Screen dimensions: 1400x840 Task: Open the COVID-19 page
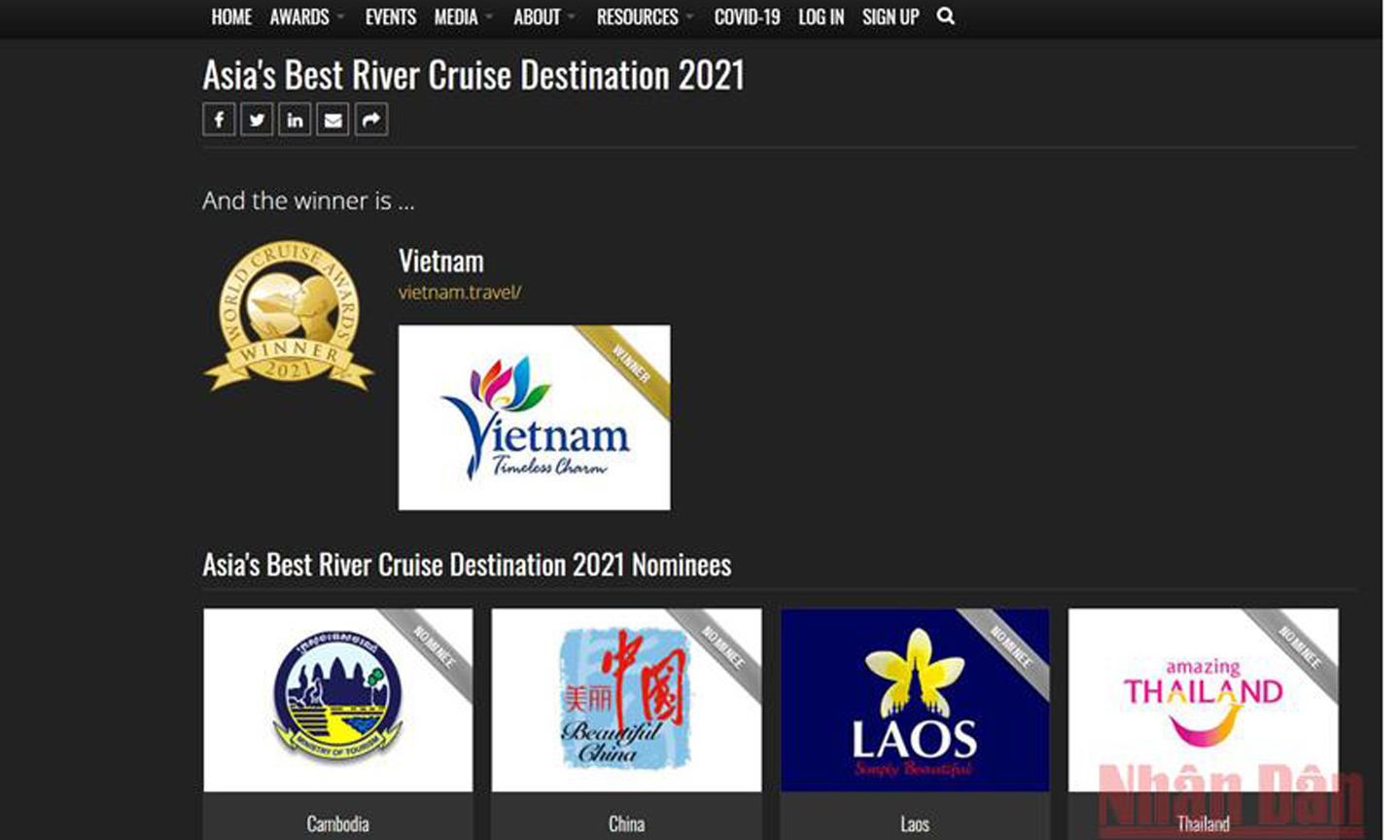[x=747, y=17]
